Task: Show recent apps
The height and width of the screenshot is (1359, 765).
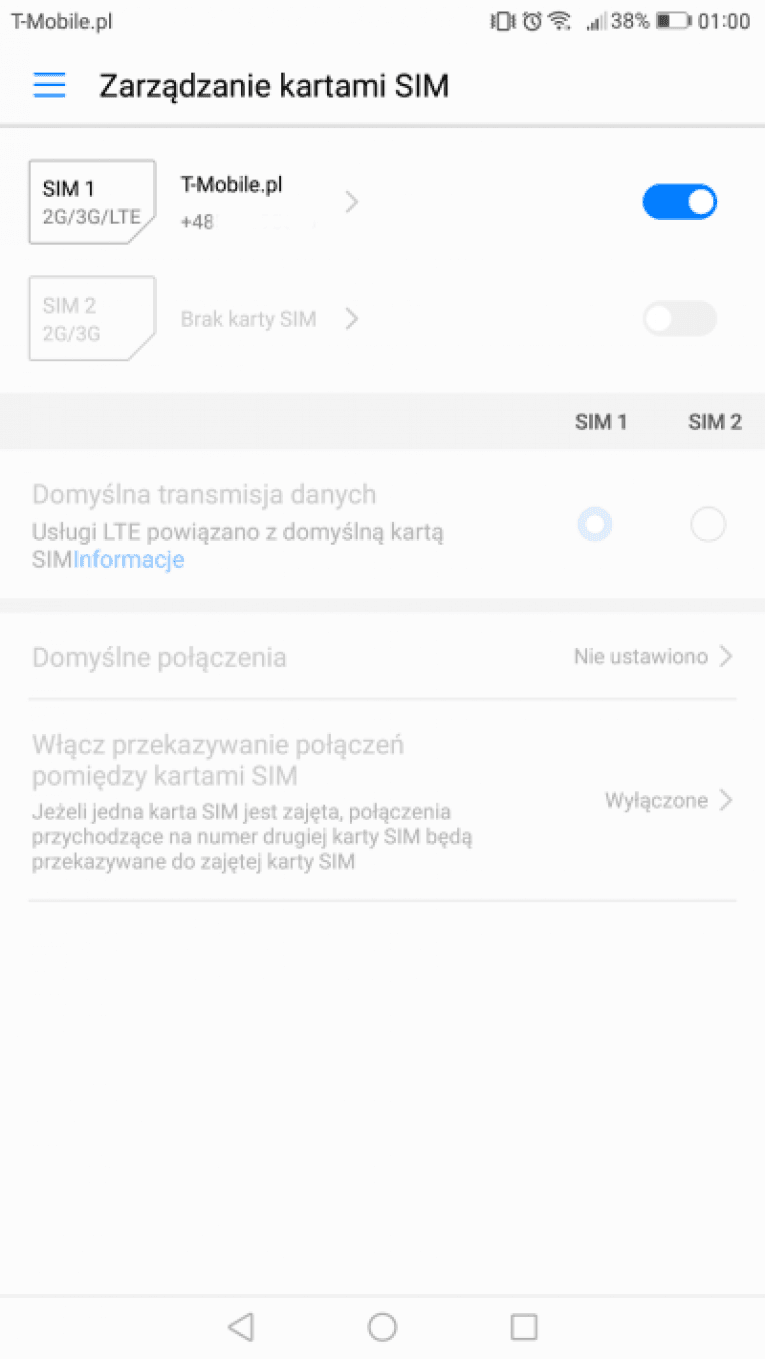Action: point(524,1326)
